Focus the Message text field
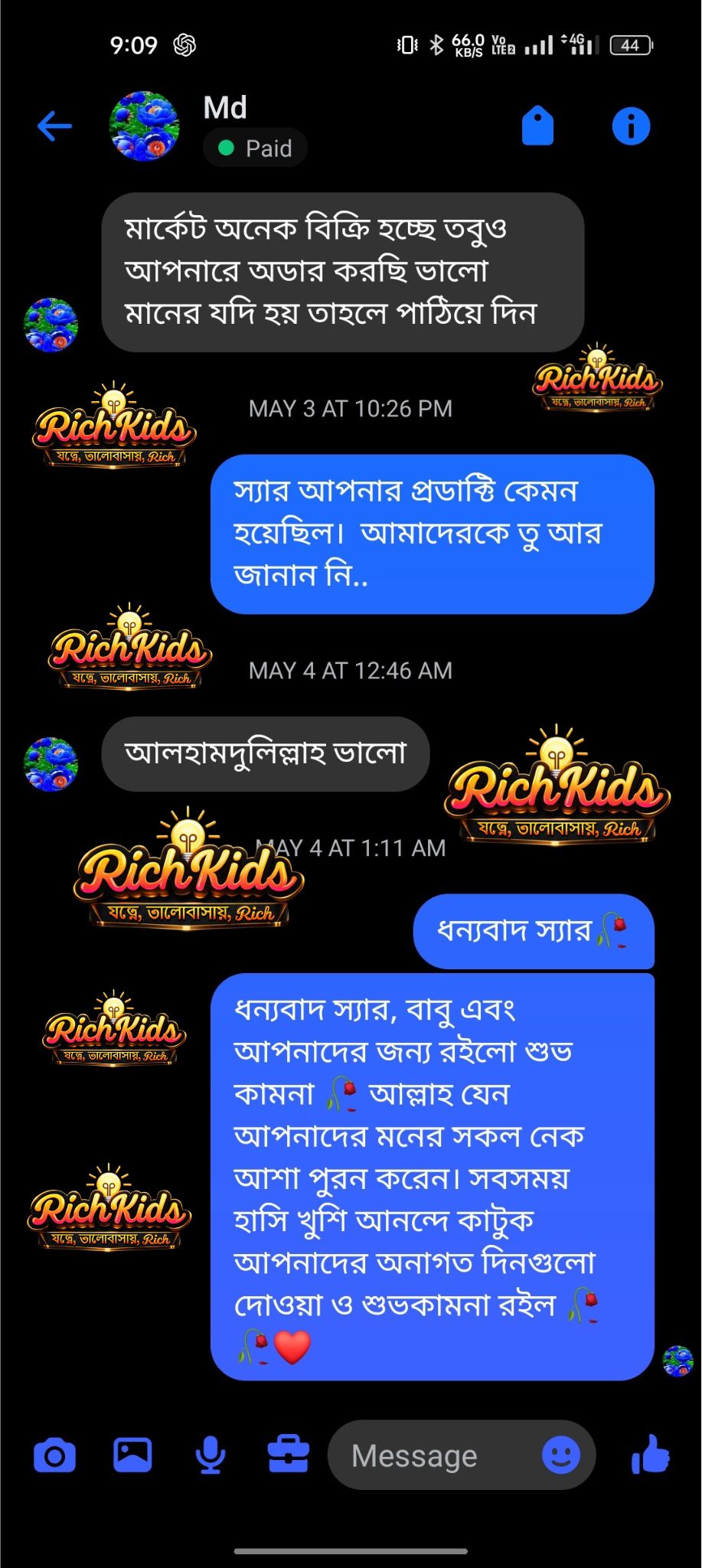Viewport: 702px width, 1568px height. pyautogui.click(x=429, y=1455)
